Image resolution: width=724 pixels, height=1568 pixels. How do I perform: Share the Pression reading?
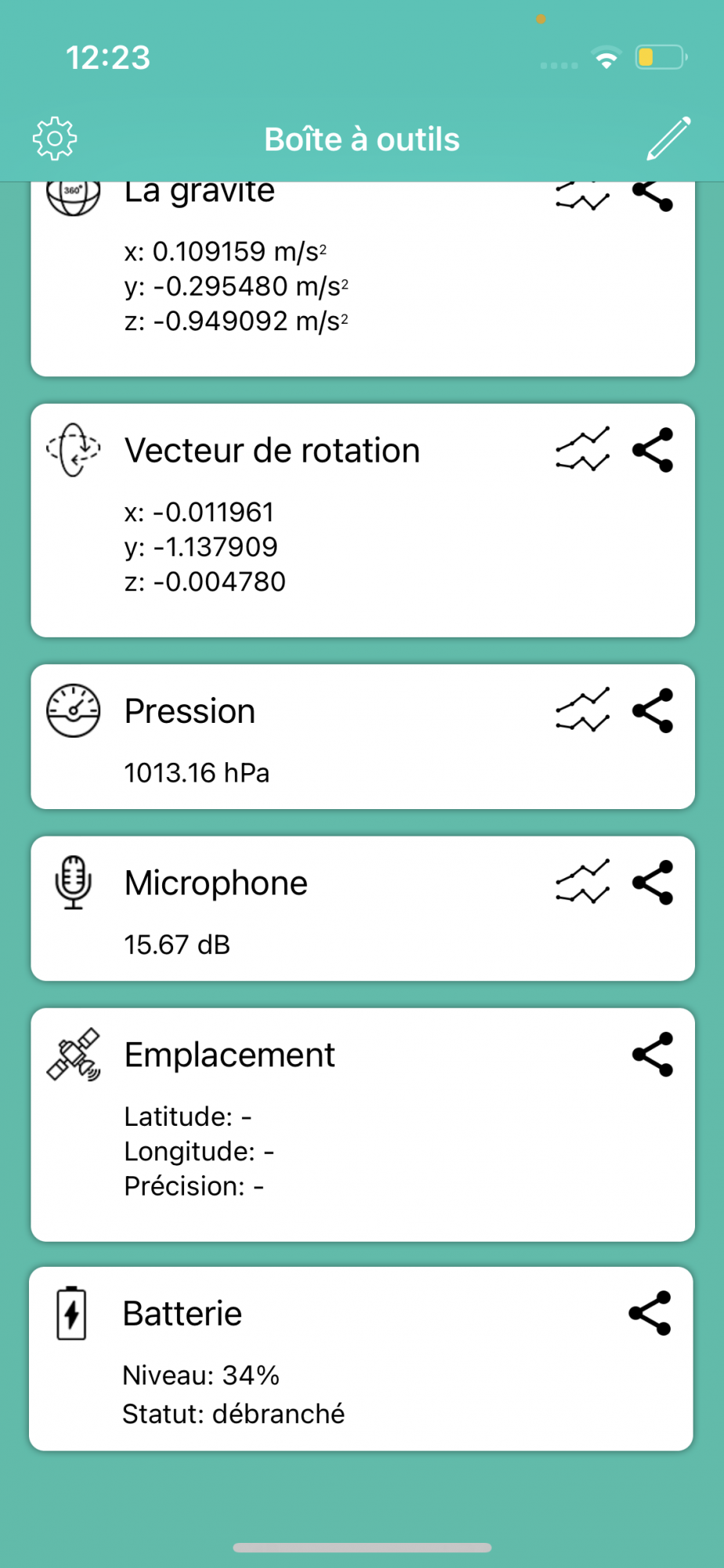(x=653, y=710)
